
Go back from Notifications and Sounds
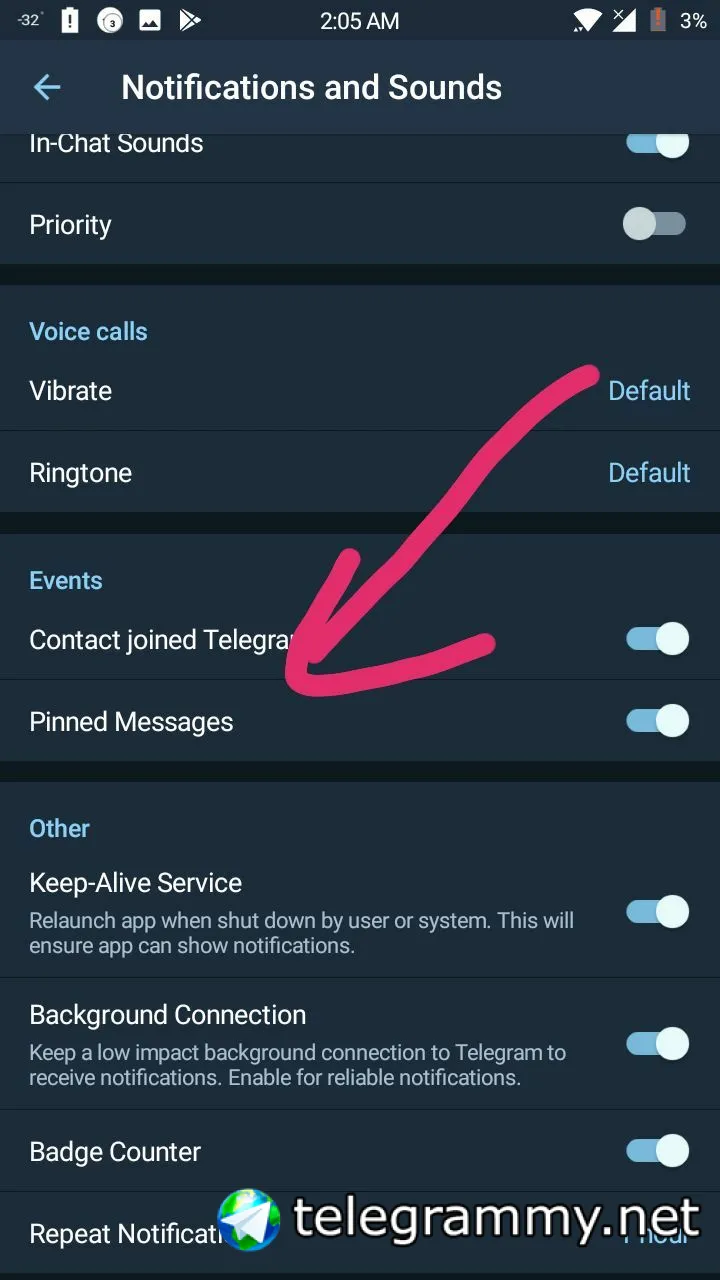(47, 88)
